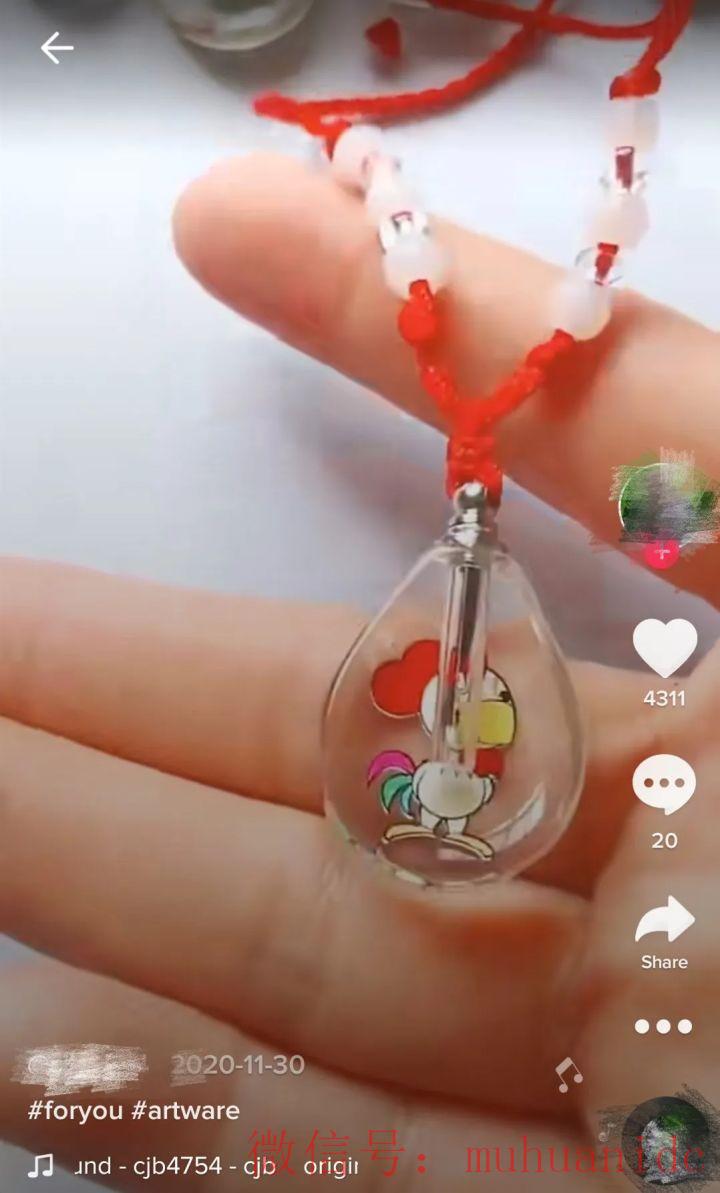
Task: Open the #foryou hashtag
Action: click(x=73, y=1110)
